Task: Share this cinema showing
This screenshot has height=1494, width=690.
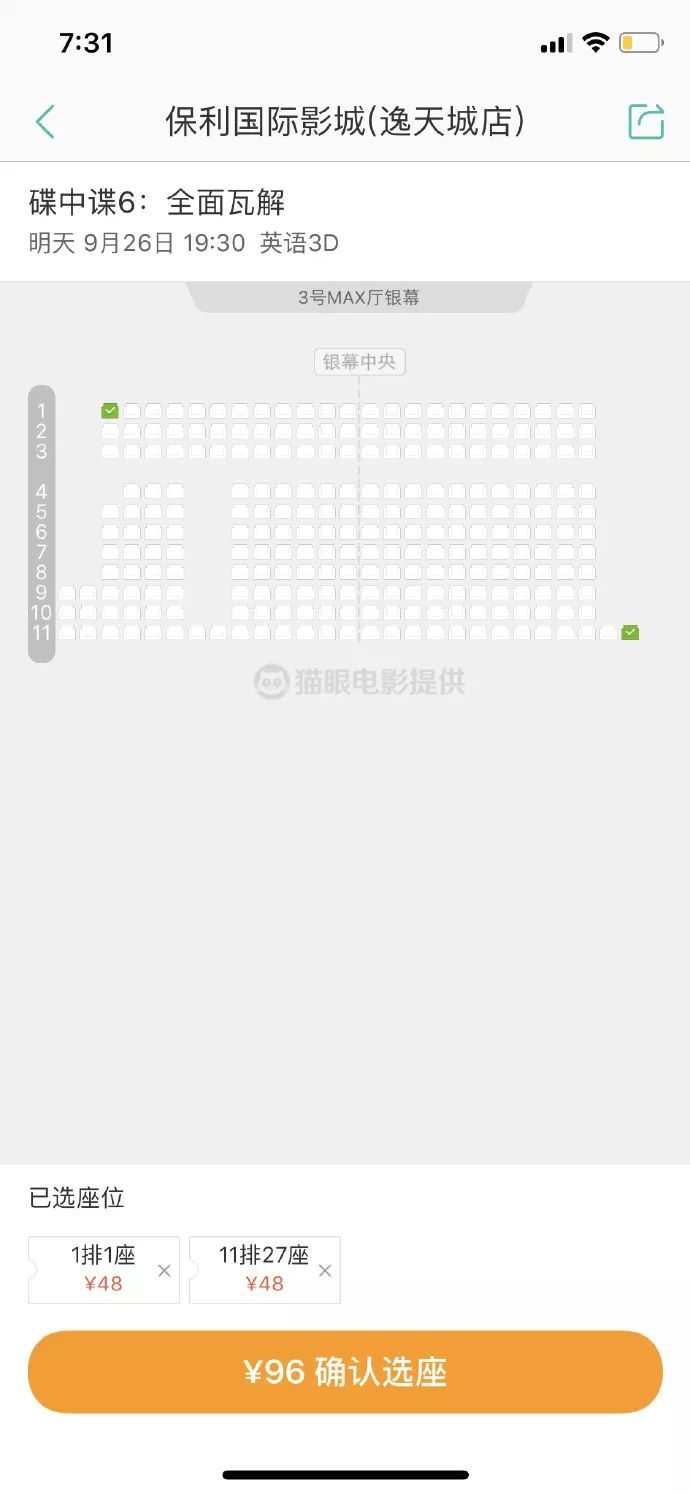Action: click(646, 122)
